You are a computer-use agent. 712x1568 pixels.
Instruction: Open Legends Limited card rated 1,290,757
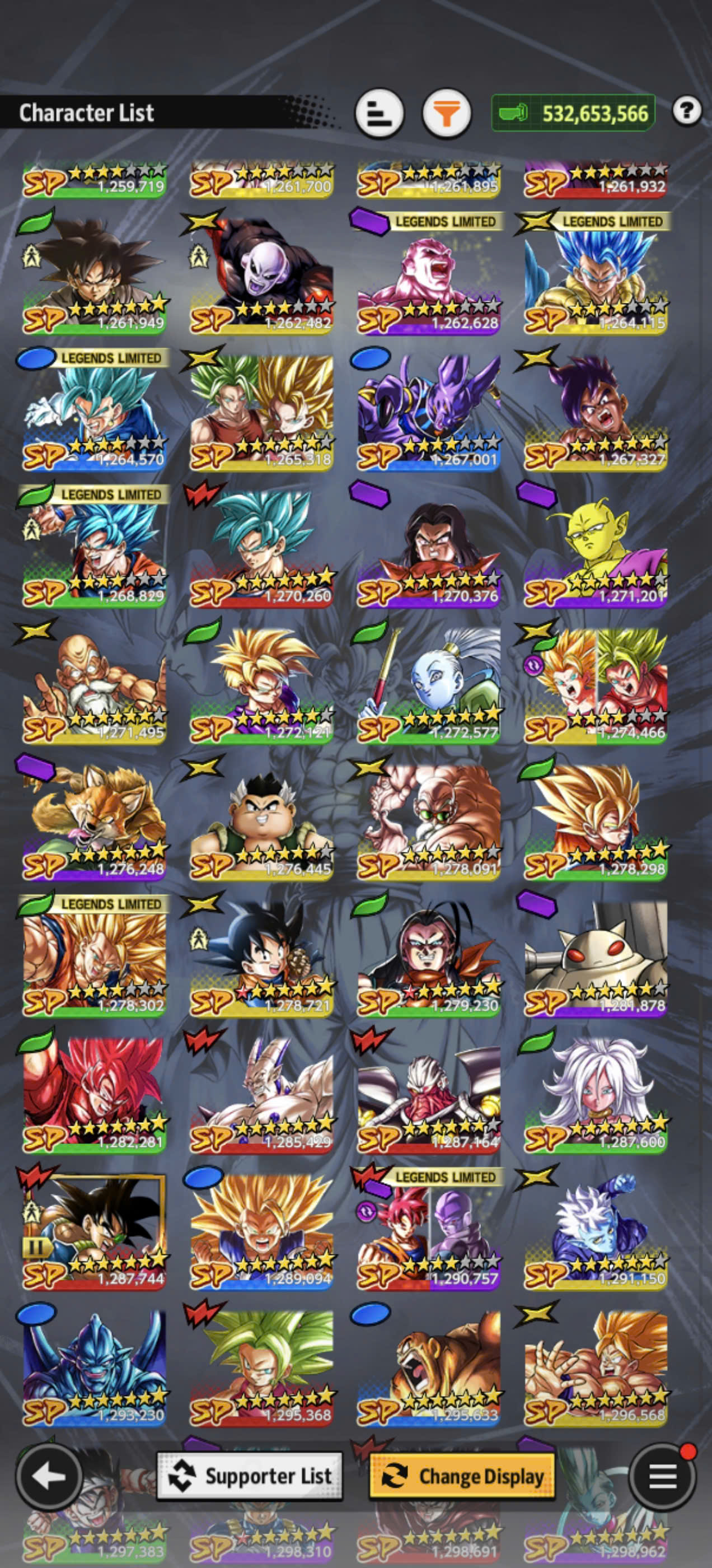click(x=428, y=1231)
